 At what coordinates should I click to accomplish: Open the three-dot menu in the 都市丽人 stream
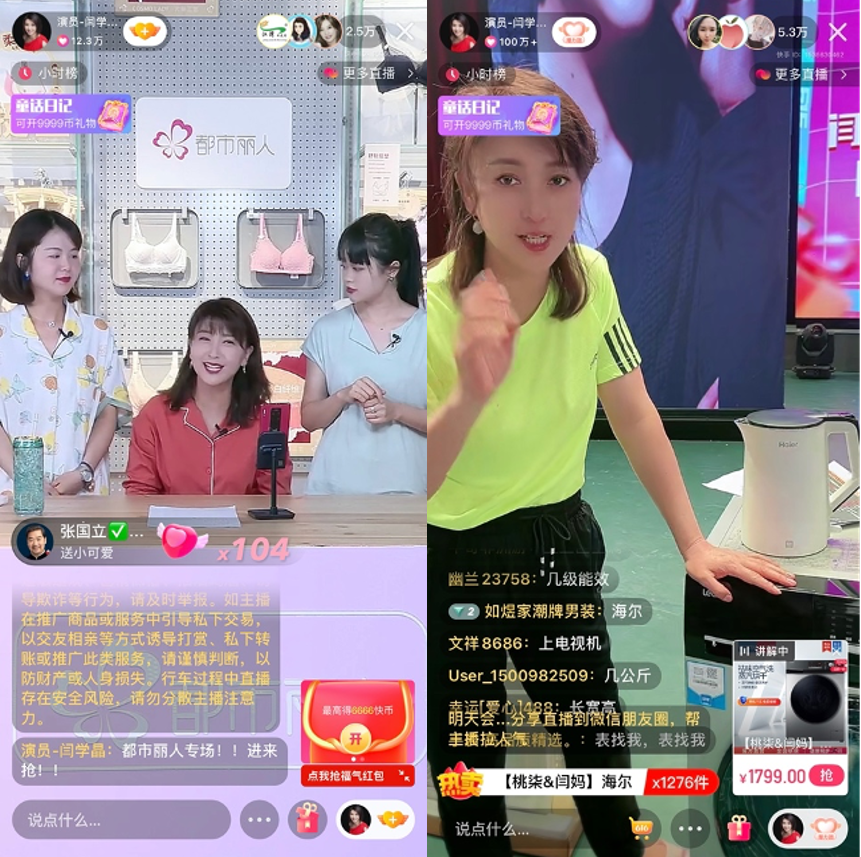point(259,820)
